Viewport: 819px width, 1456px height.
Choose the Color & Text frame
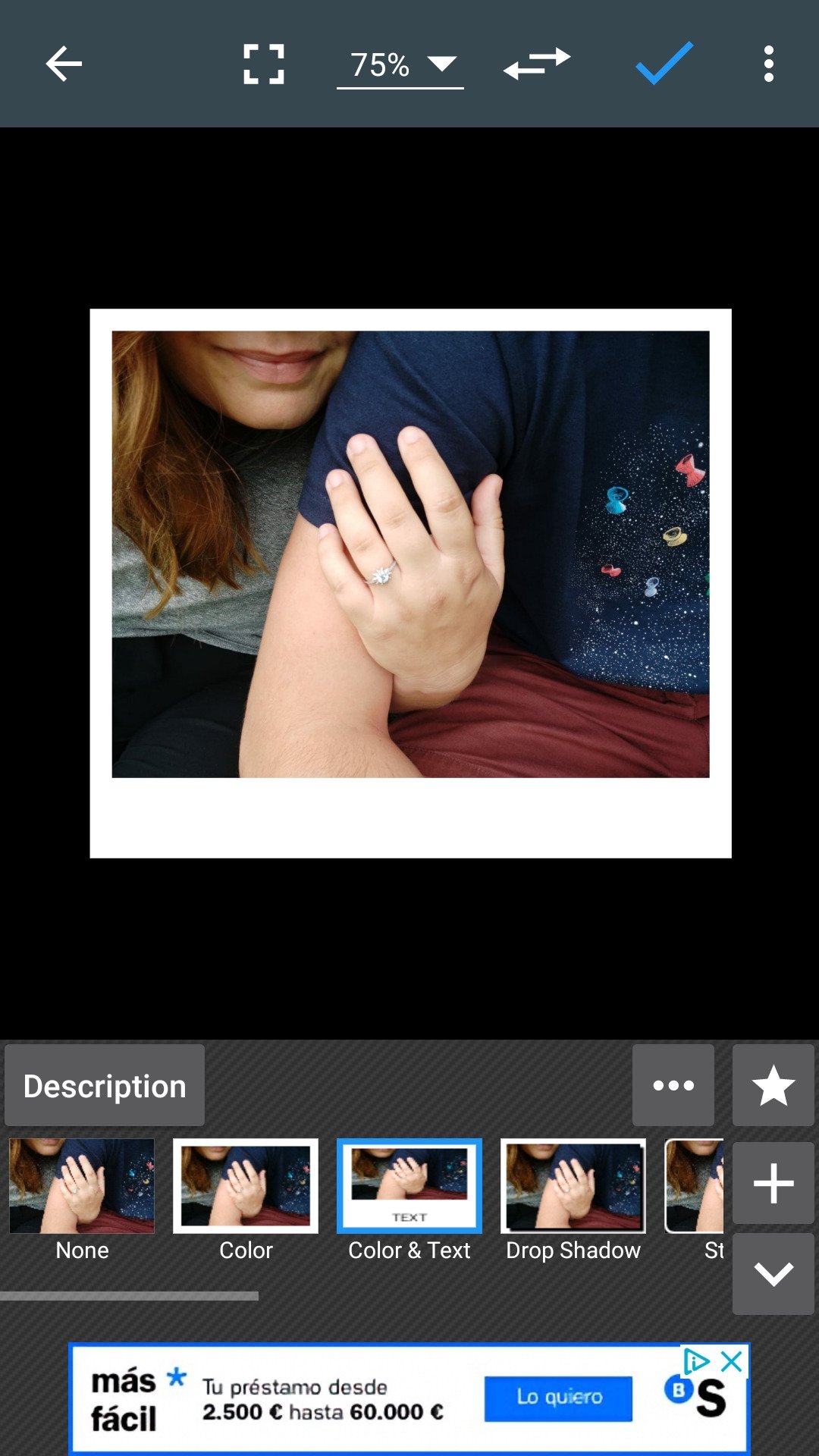pos(409,1200)
